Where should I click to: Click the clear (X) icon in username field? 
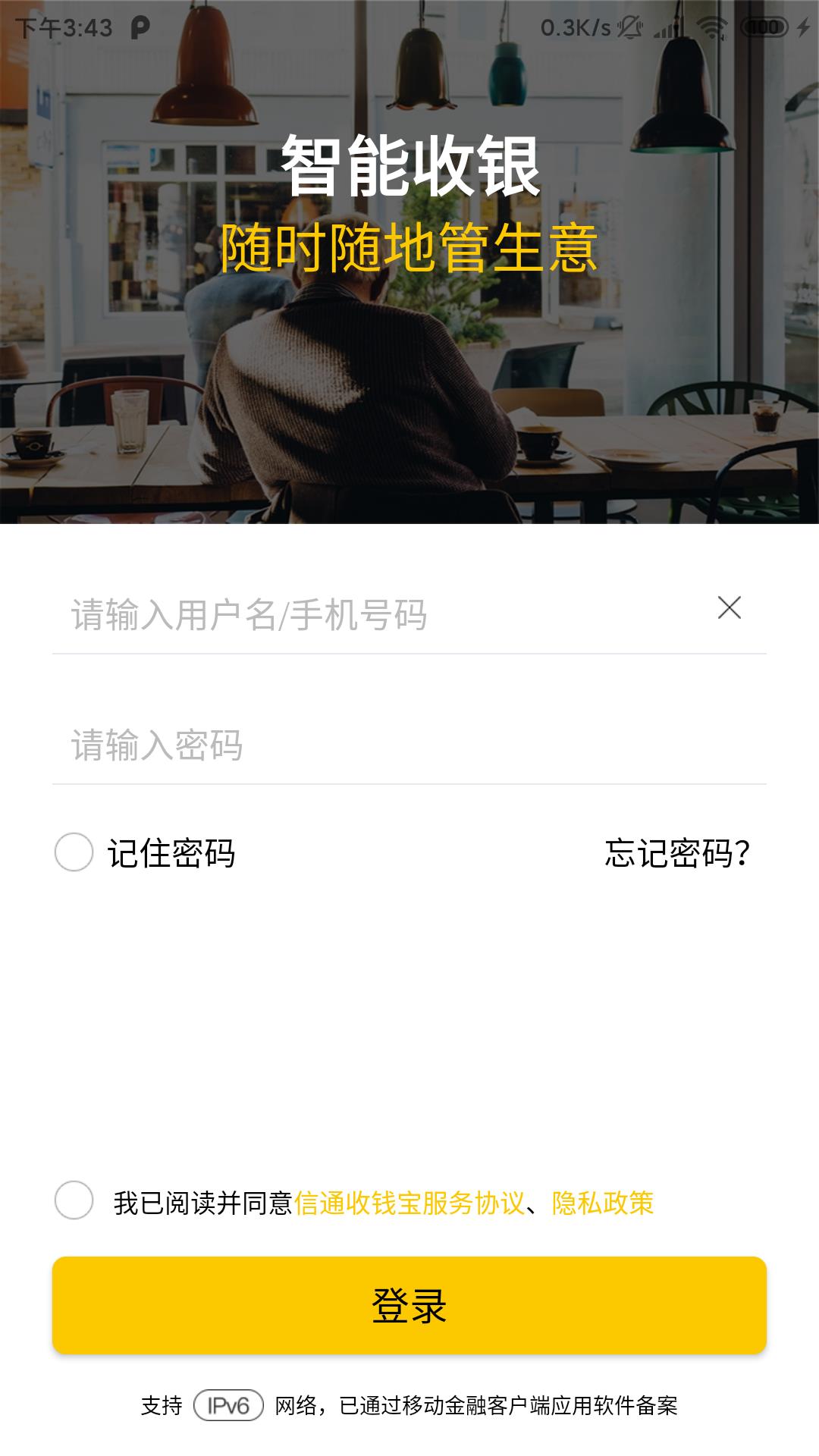tap(730, 607)
